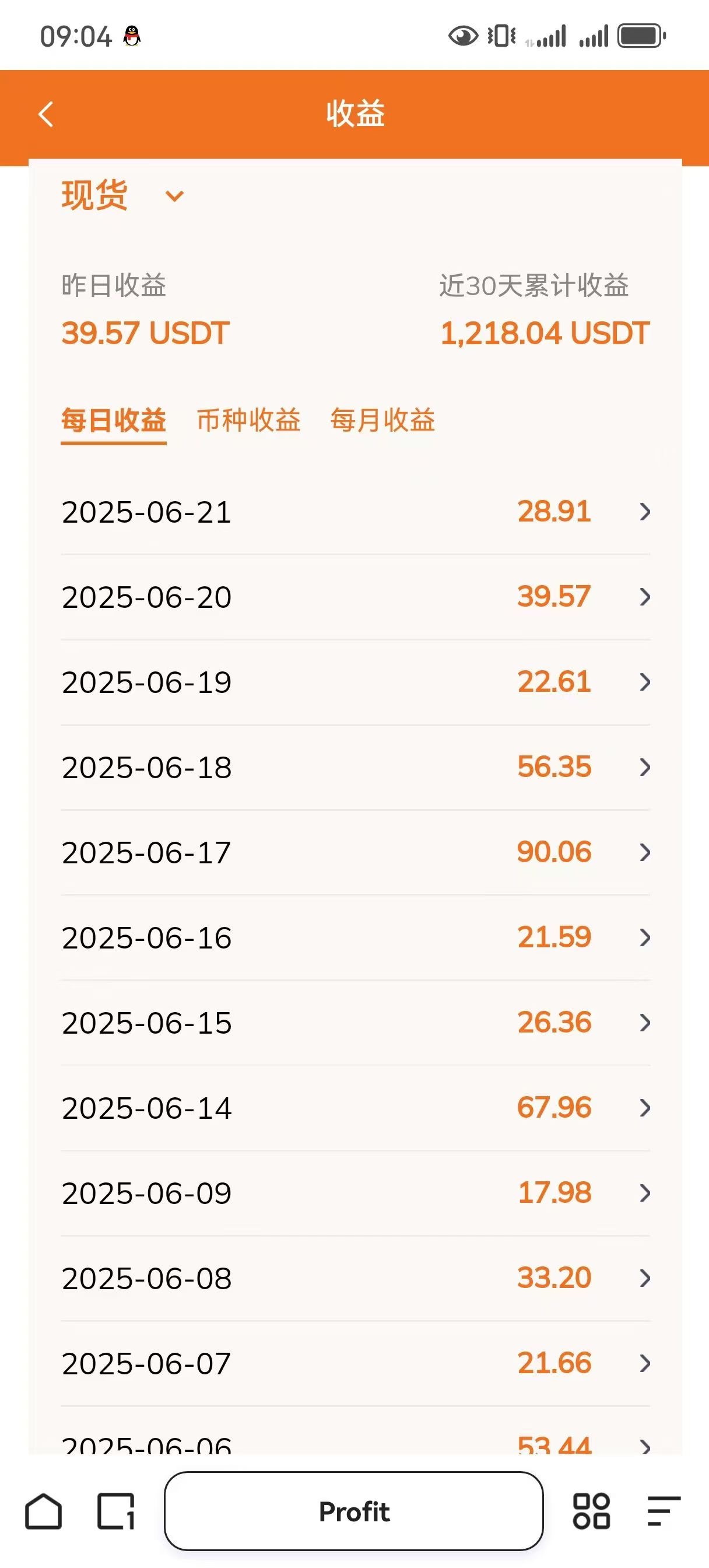Screen dimensions: 709x1568
Task: Open the 2025-06-18 entry showing 56.35
Action: click(356, 768)
